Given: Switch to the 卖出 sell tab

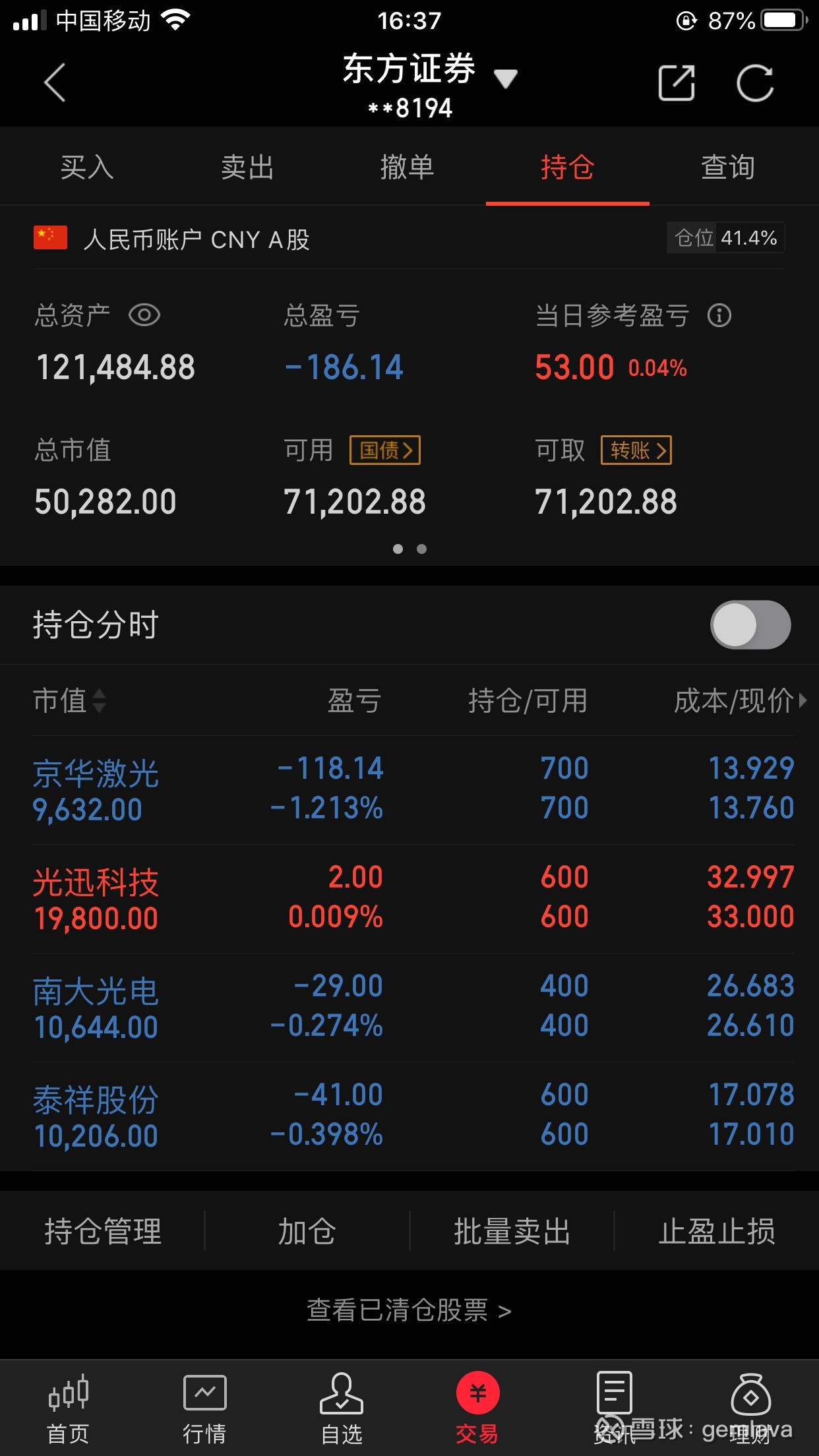Looking at the screenshot, I should [x=247, y=168].
